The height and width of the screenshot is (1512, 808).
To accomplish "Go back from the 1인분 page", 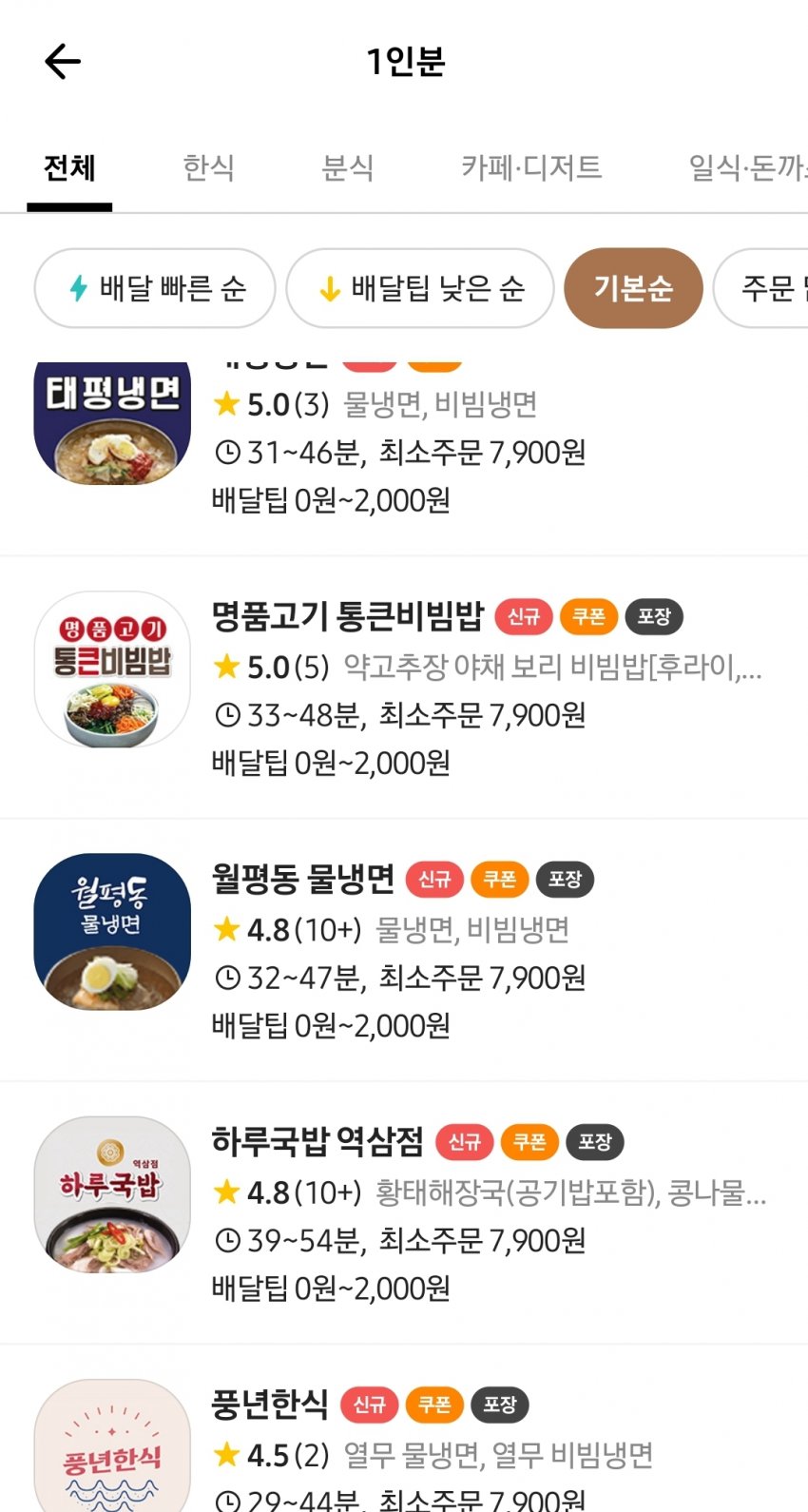I will click(x=63, y=62).
